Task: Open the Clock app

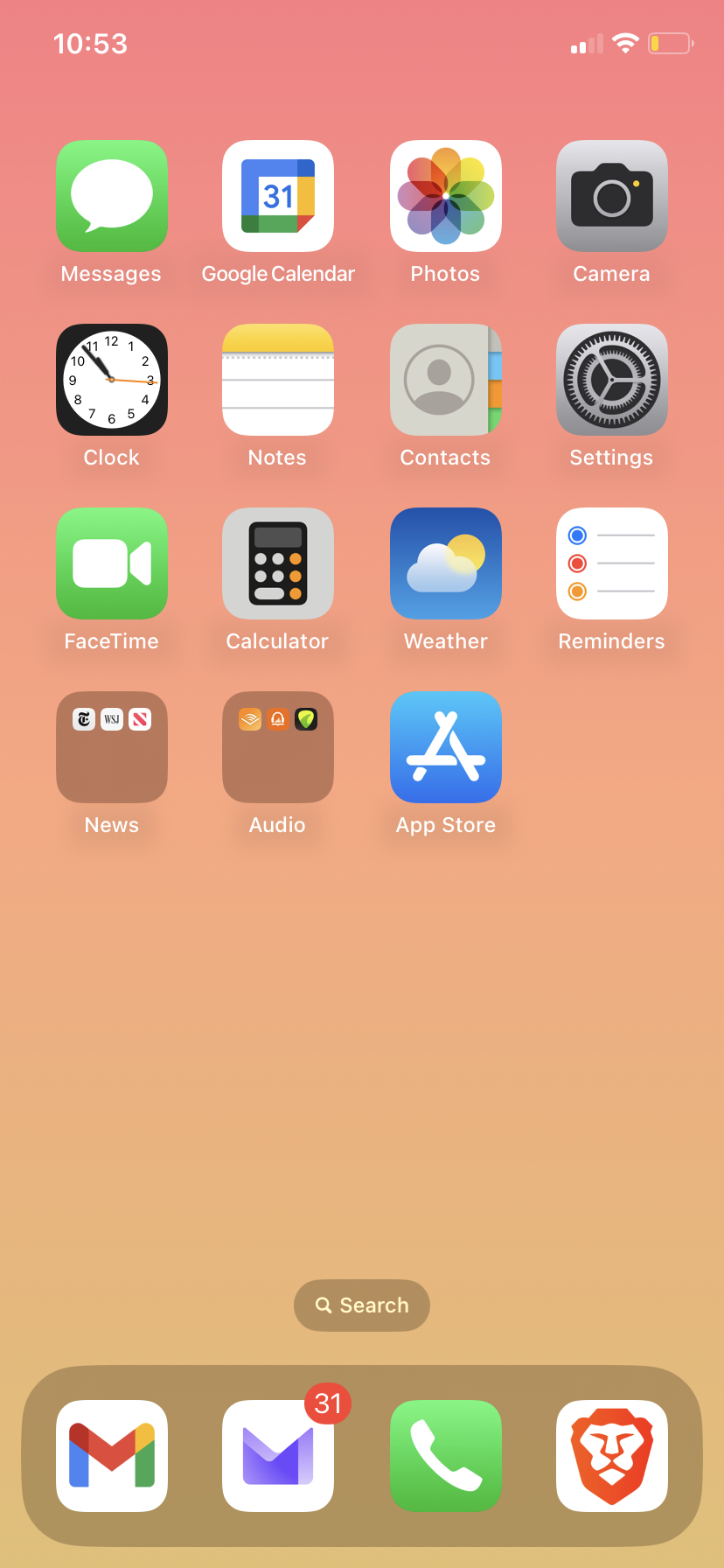Action: (112, 380)
